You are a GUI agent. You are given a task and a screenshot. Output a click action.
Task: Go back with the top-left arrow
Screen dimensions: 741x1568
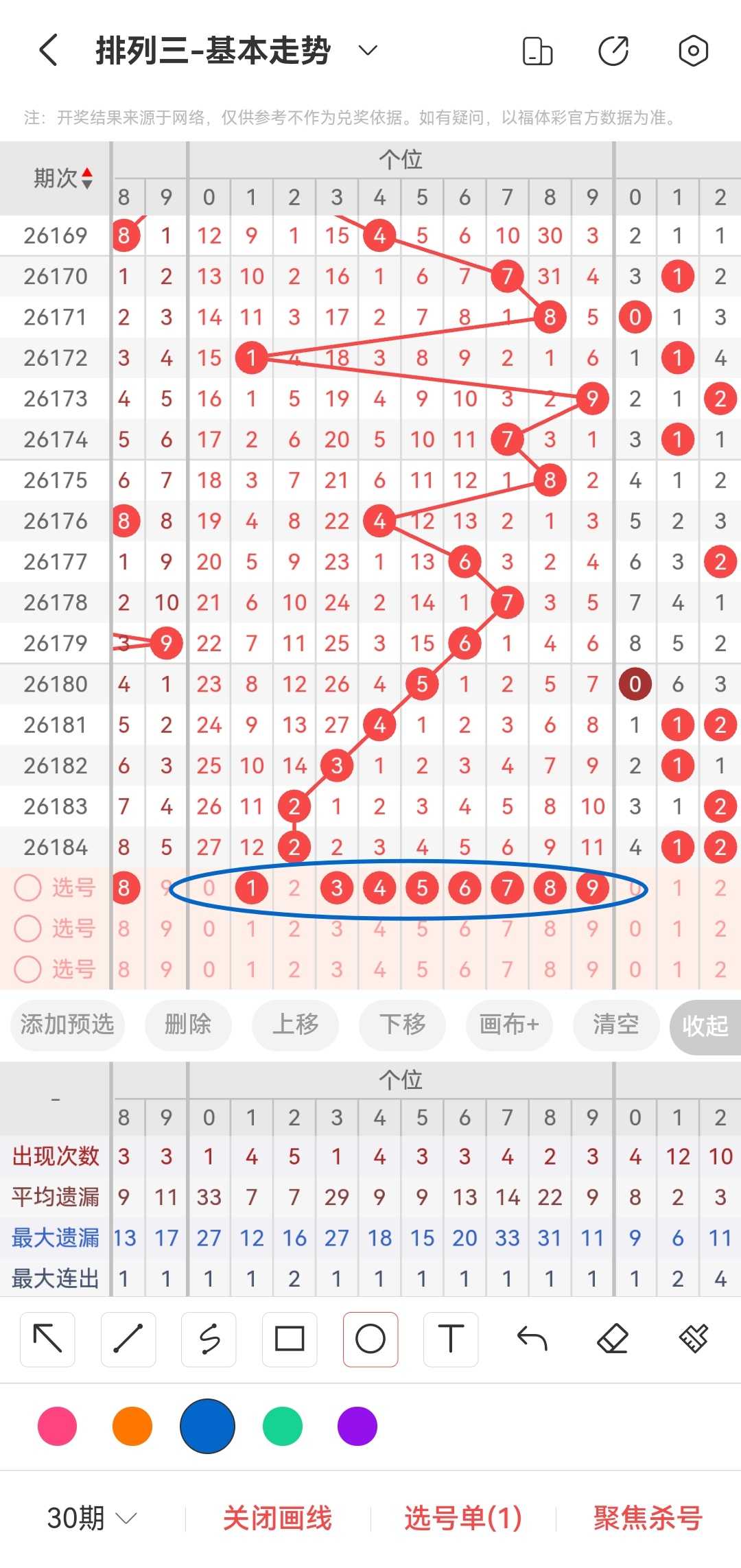click(x=48, y=50)
